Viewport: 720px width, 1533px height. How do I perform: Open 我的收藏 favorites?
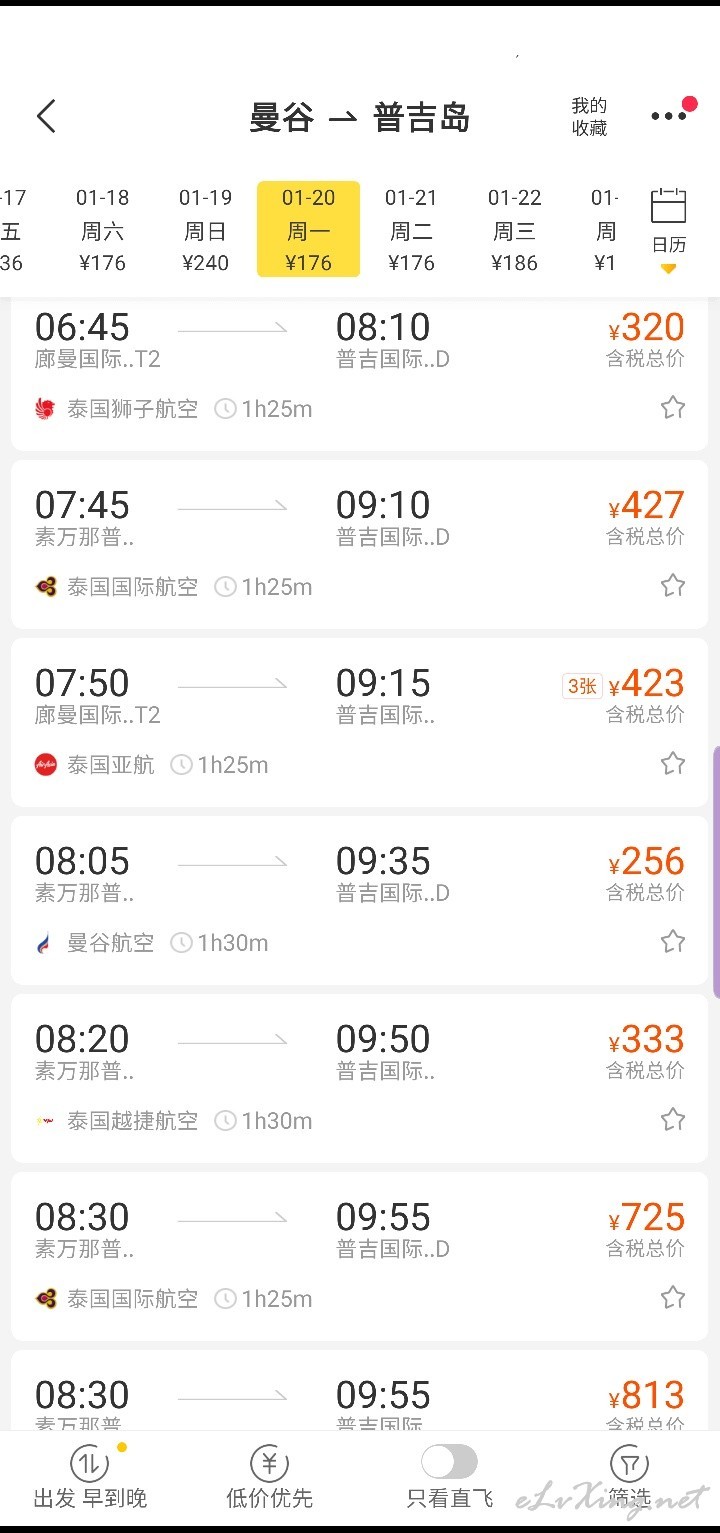click(x=589, y=117)
